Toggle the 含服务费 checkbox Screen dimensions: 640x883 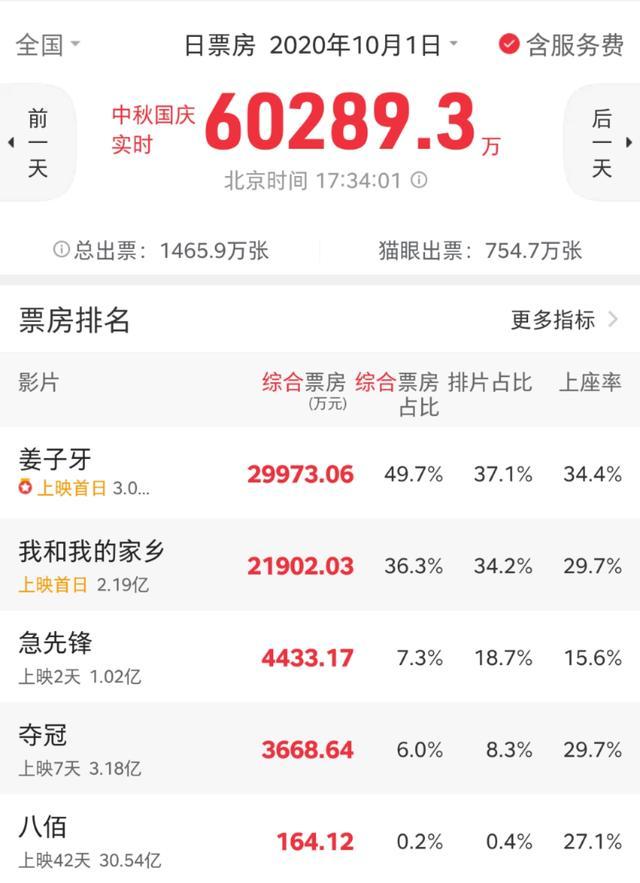pos(509,45)
